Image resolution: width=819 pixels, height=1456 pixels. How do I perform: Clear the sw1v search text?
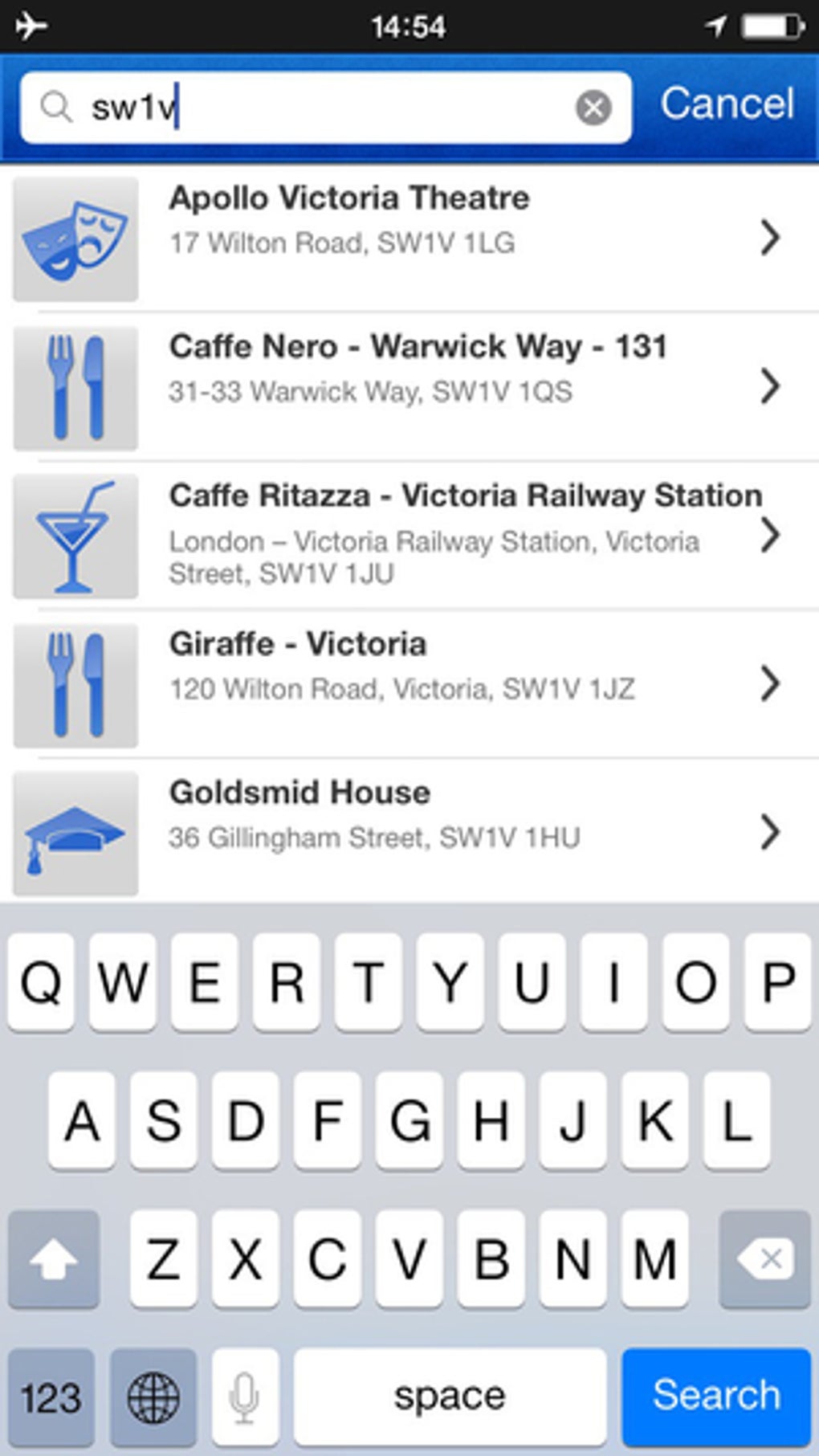593,108
